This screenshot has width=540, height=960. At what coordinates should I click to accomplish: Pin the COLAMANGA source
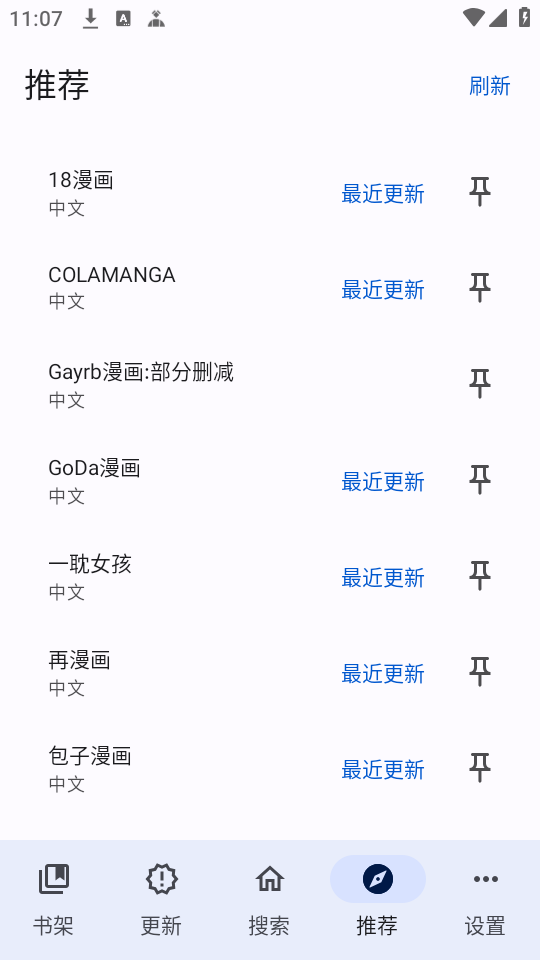coord(480,288)
